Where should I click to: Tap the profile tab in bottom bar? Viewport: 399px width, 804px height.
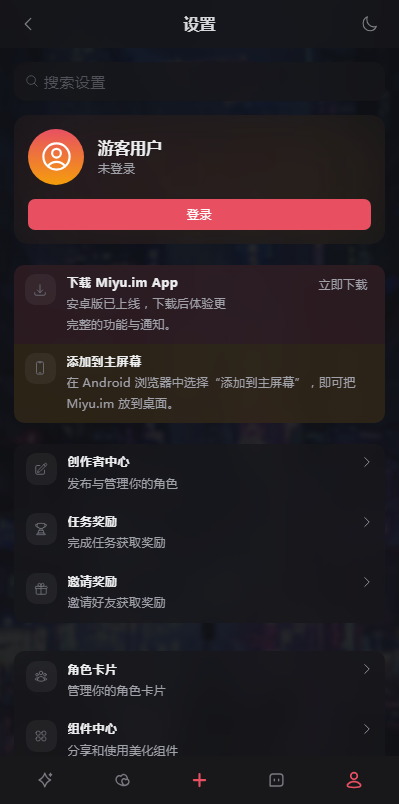coord(354,780)
